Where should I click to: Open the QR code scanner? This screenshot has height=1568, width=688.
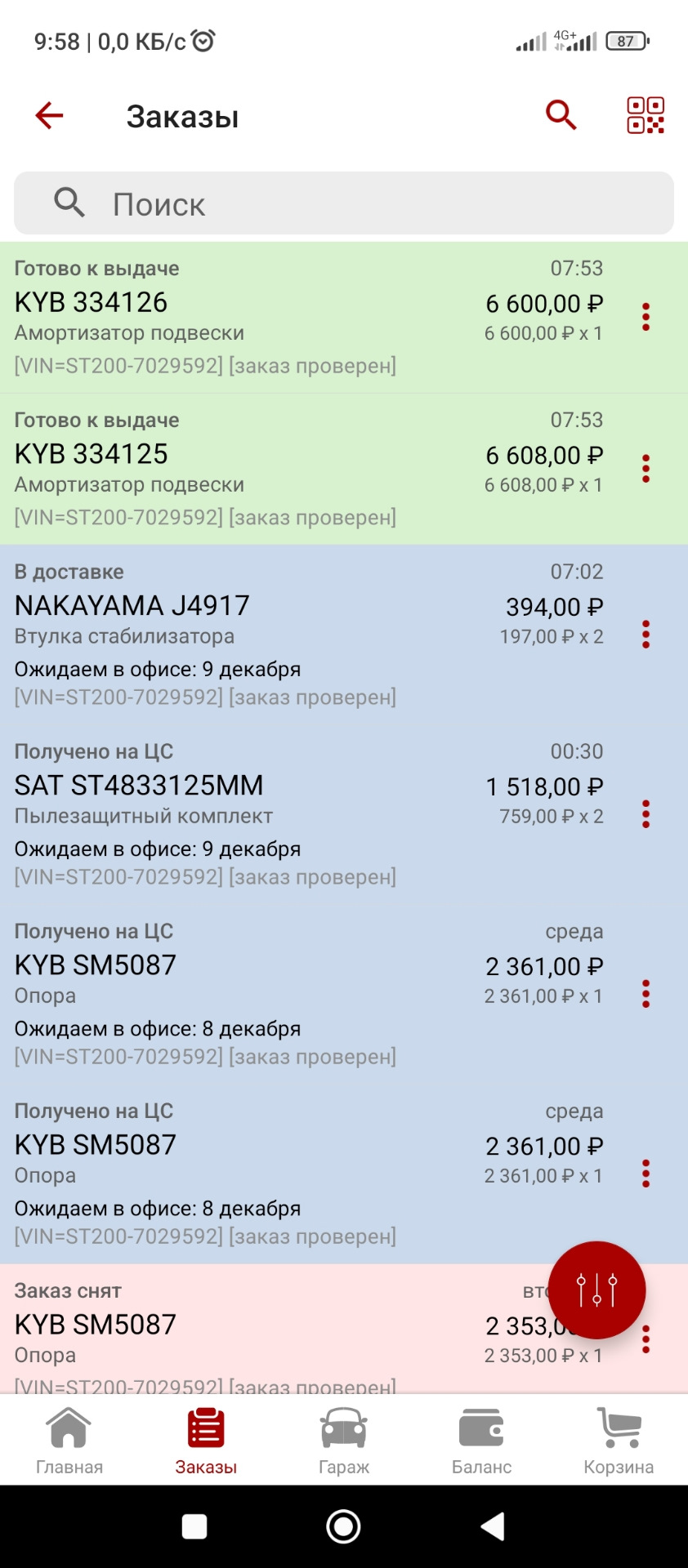644,115
